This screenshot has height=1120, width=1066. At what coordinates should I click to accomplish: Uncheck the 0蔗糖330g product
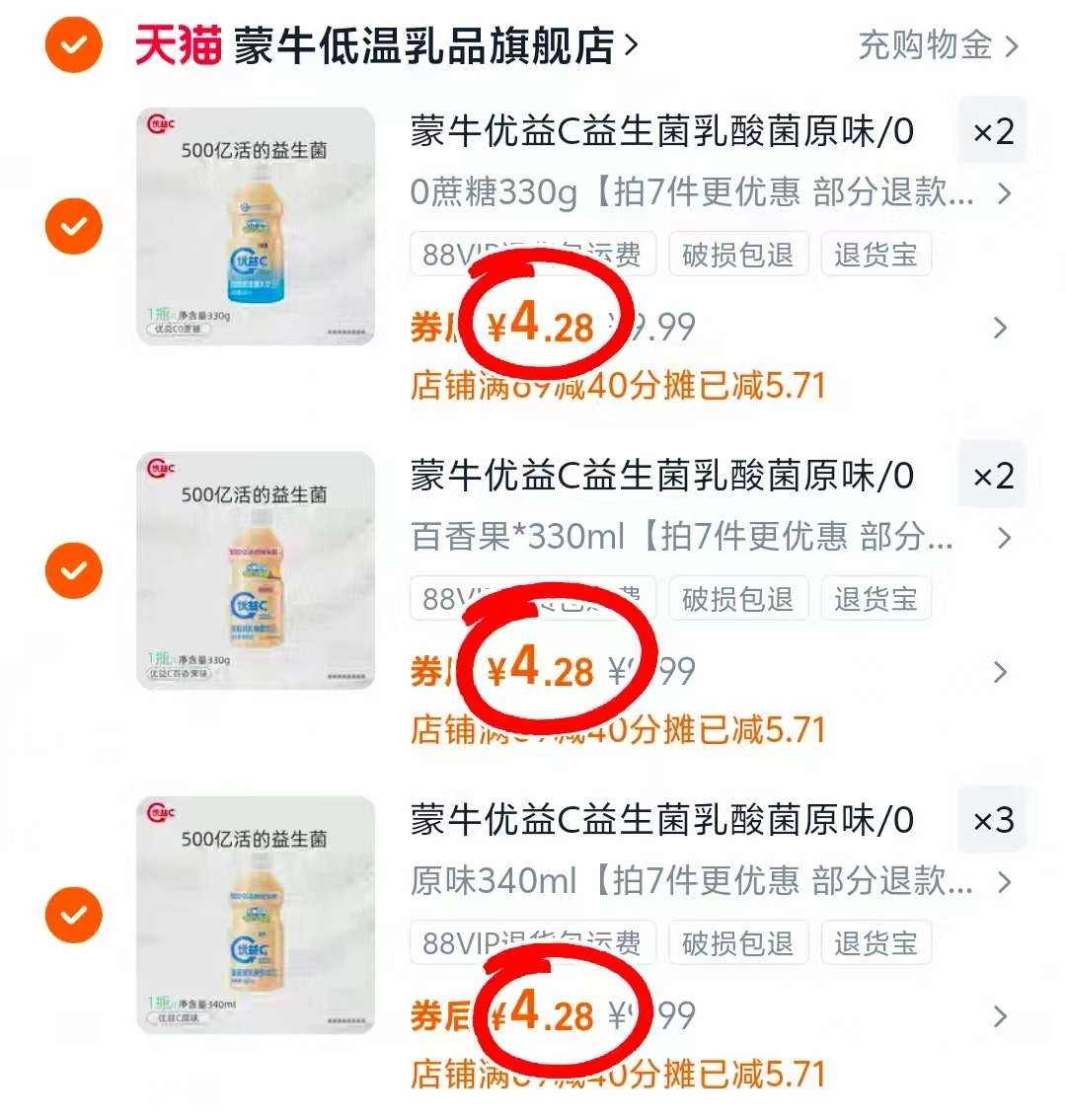(x=73, y=226)
